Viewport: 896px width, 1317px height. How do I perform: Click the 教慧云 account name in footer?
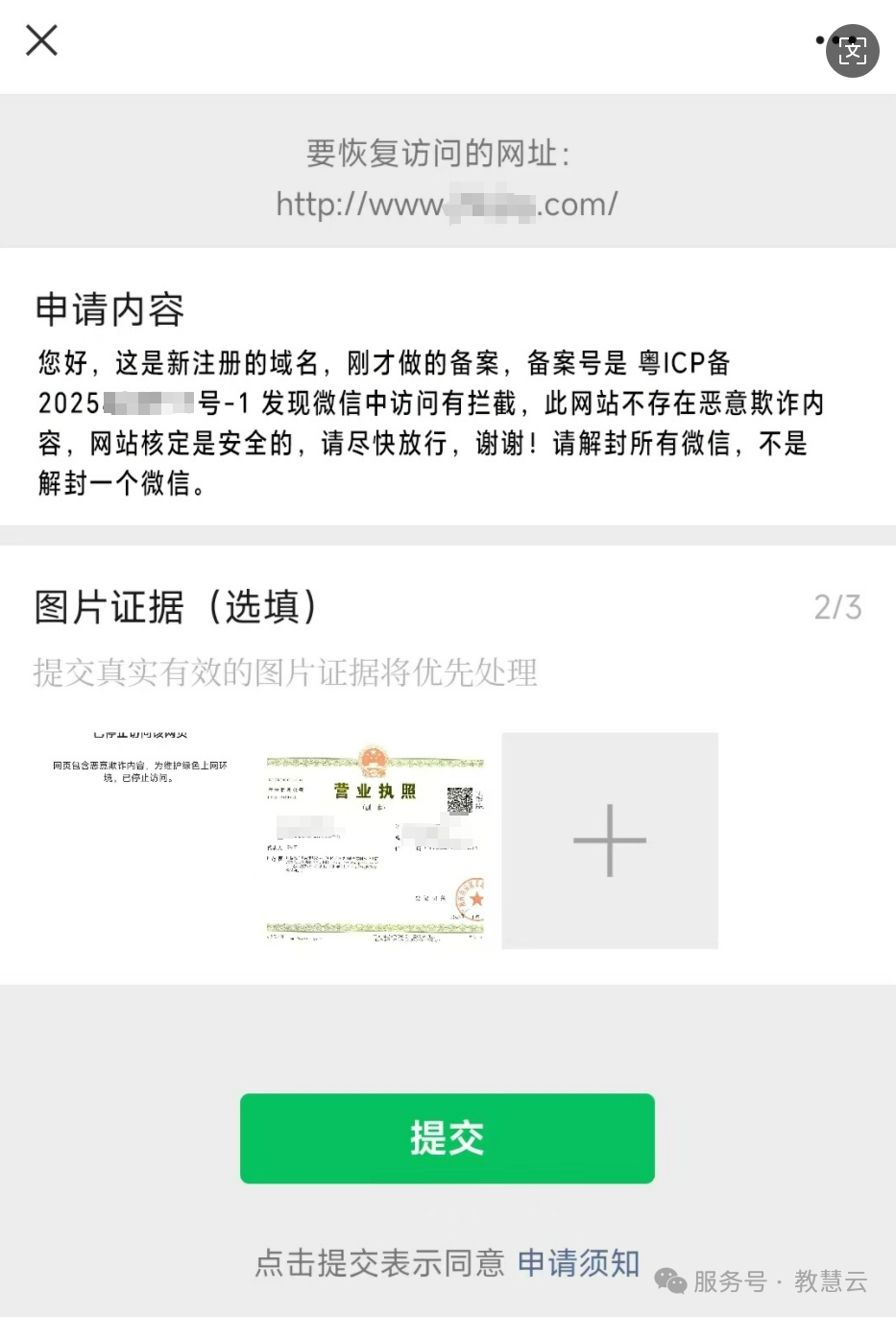pos(835,1280)
